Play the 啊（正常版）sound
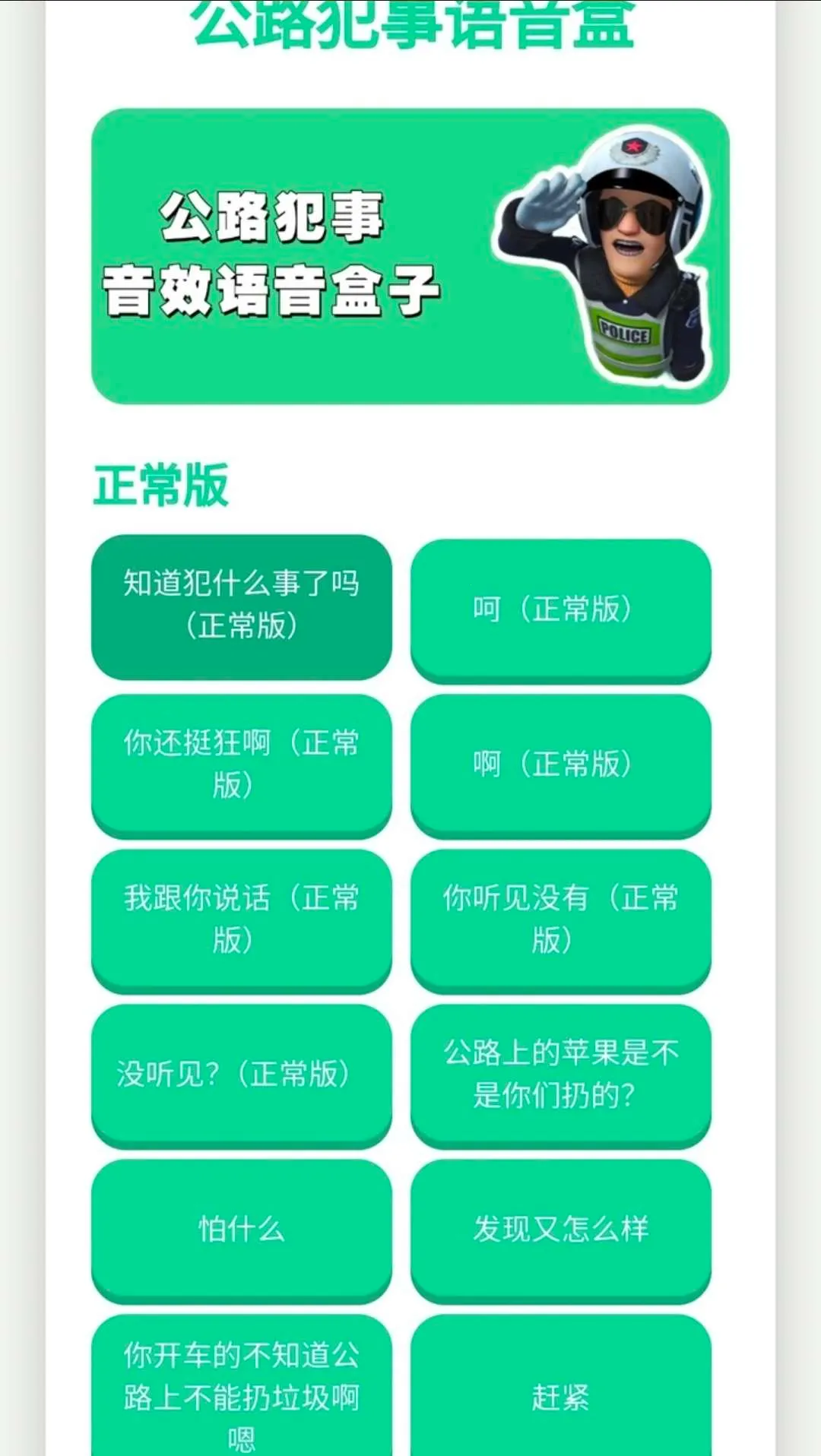The height and width of the screenshot is (1456, 821). tap(560, 766)
